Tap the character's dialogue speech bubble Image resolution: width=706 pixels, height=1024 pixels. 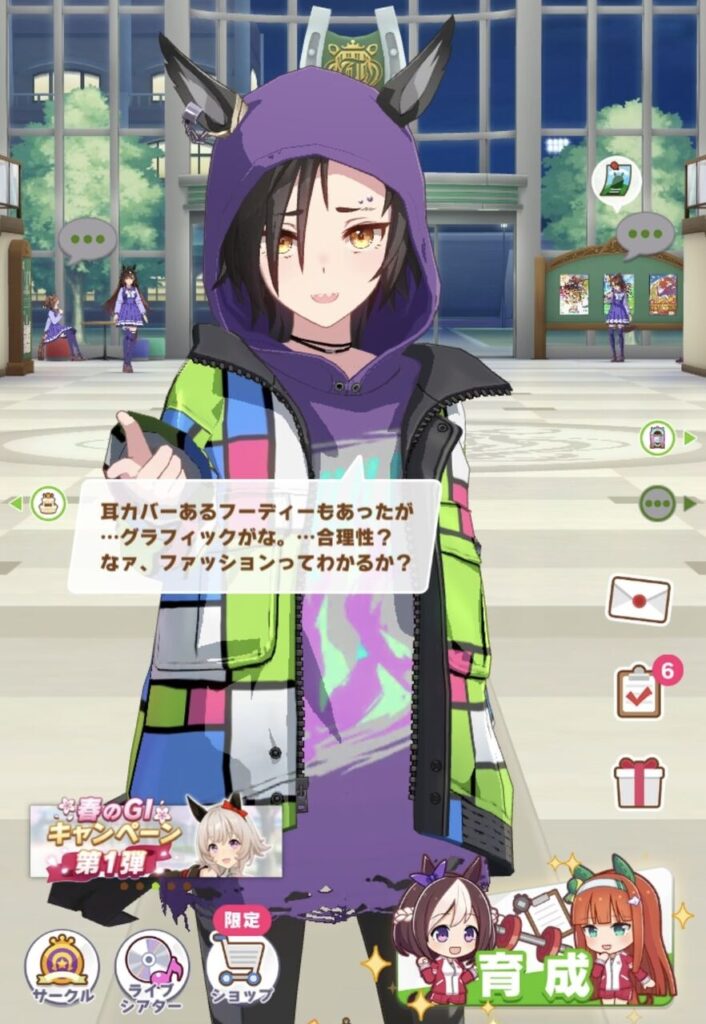pos(255,537)
